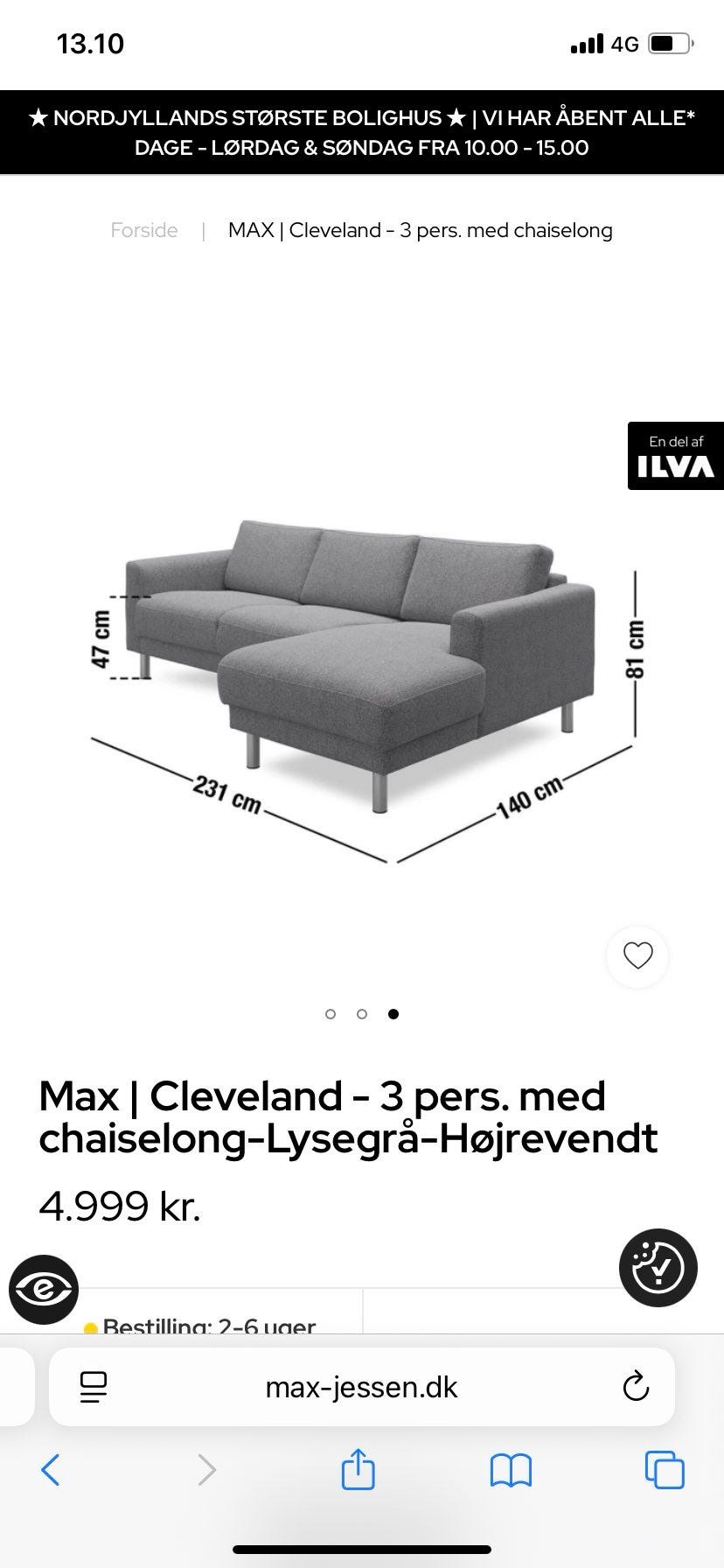Reload the page
The width and height of the screenshot is (724, 1568).
636,1387
